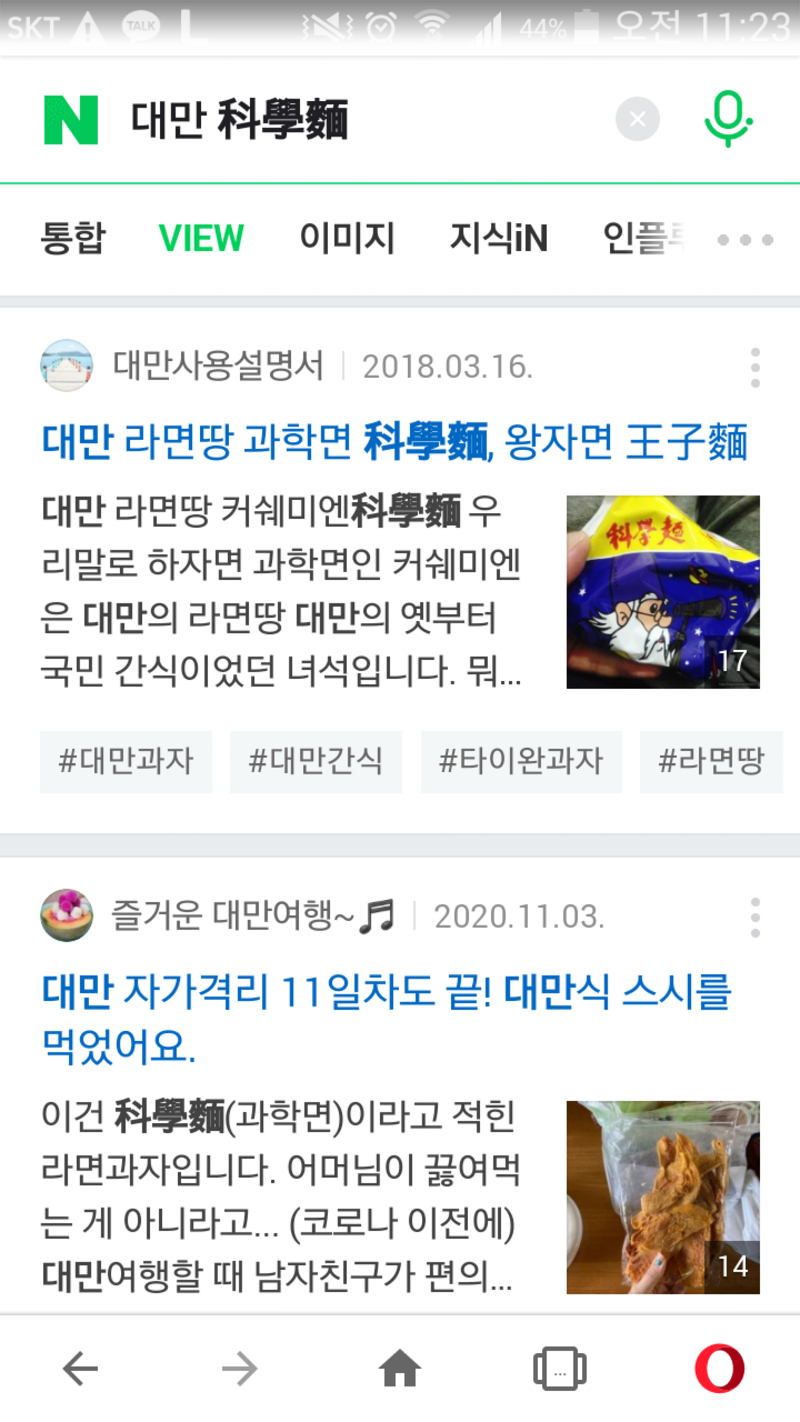800x1422 pixels.
Task: Clear the search query text
Action: 637,121
